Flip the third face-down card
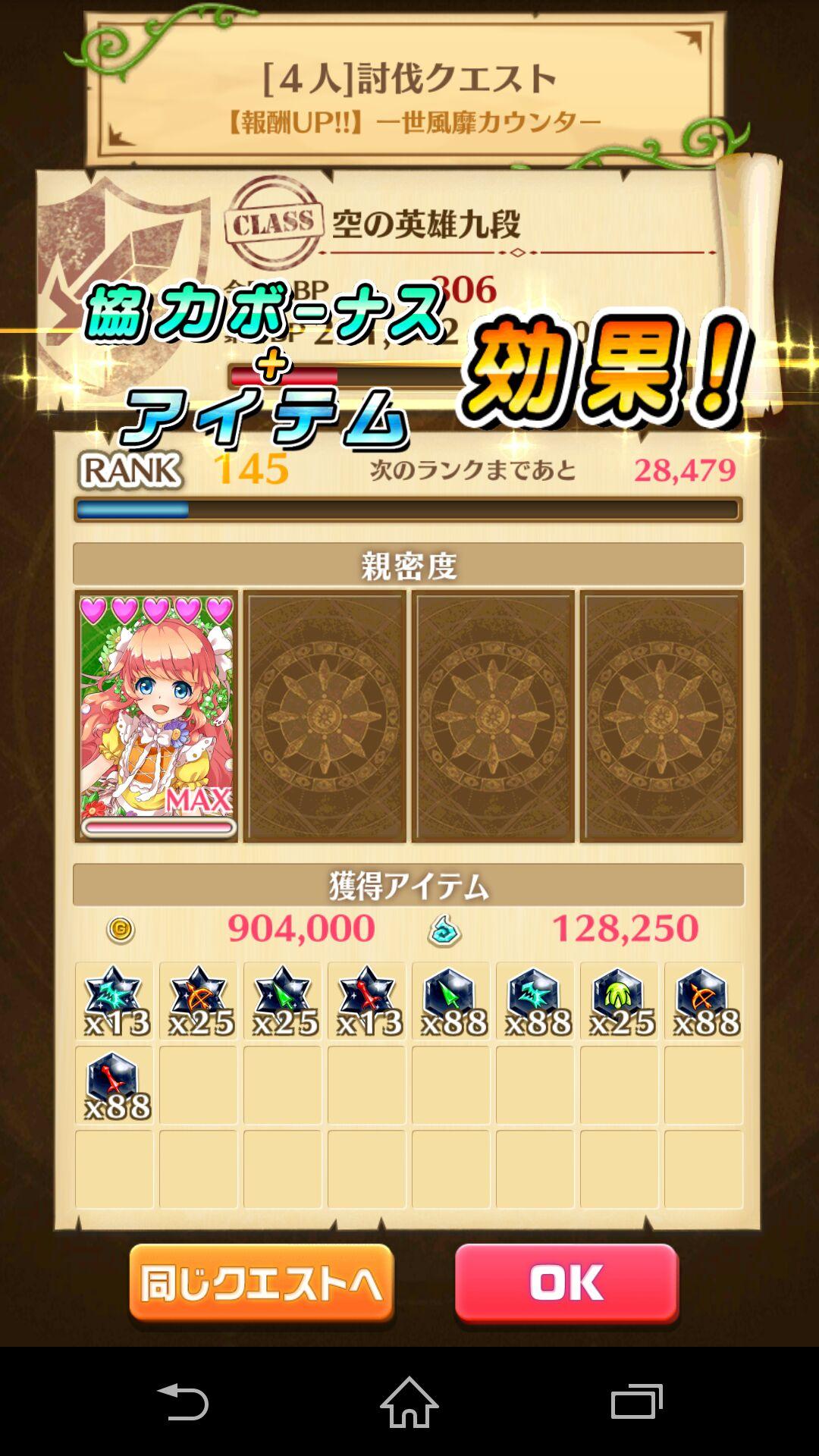Viewport: 819px width, 1456px height. tap(494, 717)
